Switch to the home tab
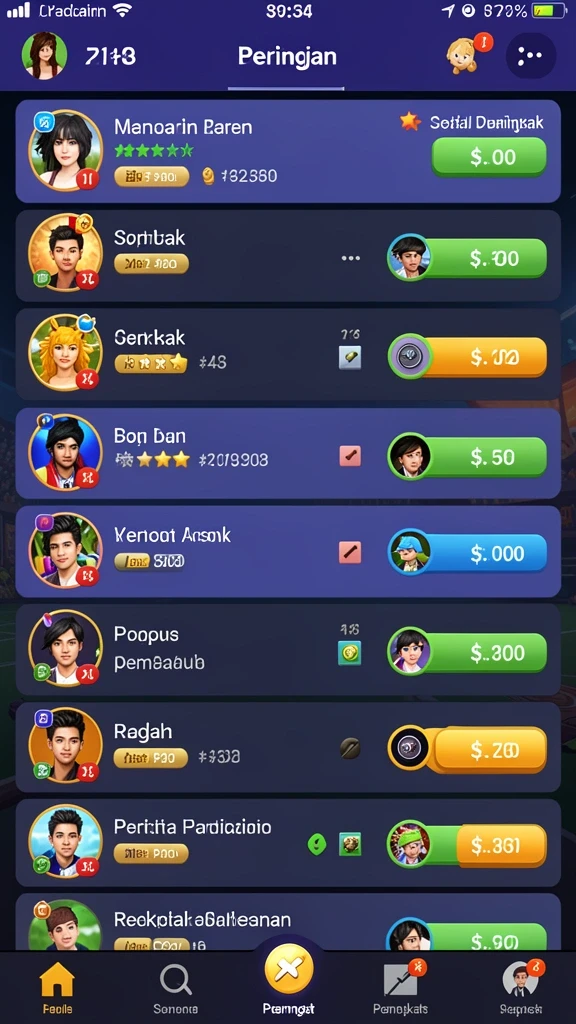Viewport: 576px width, 1024px height. click(57, 987)
